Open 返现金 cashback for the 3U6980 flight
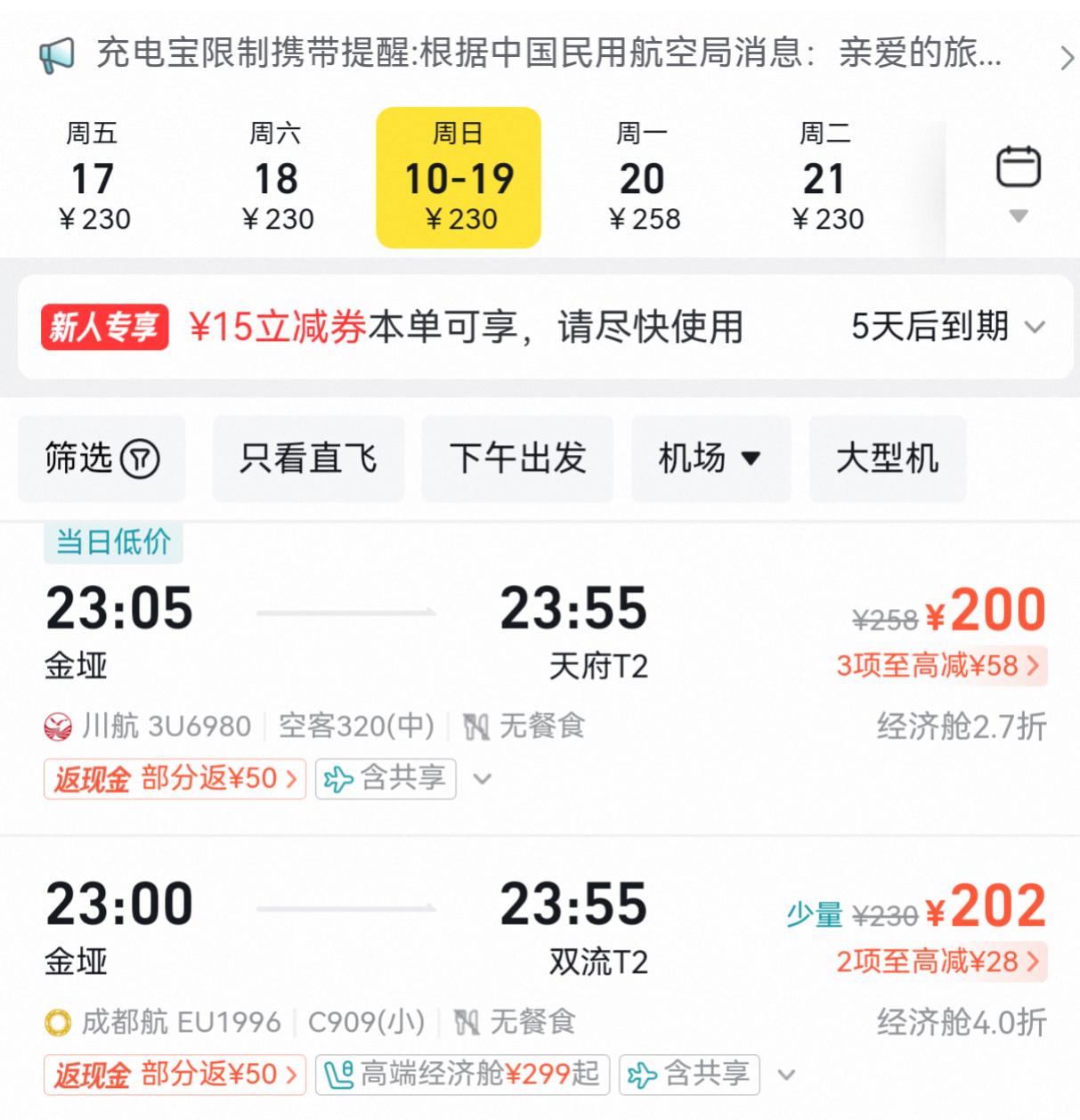 coord(175,779)
